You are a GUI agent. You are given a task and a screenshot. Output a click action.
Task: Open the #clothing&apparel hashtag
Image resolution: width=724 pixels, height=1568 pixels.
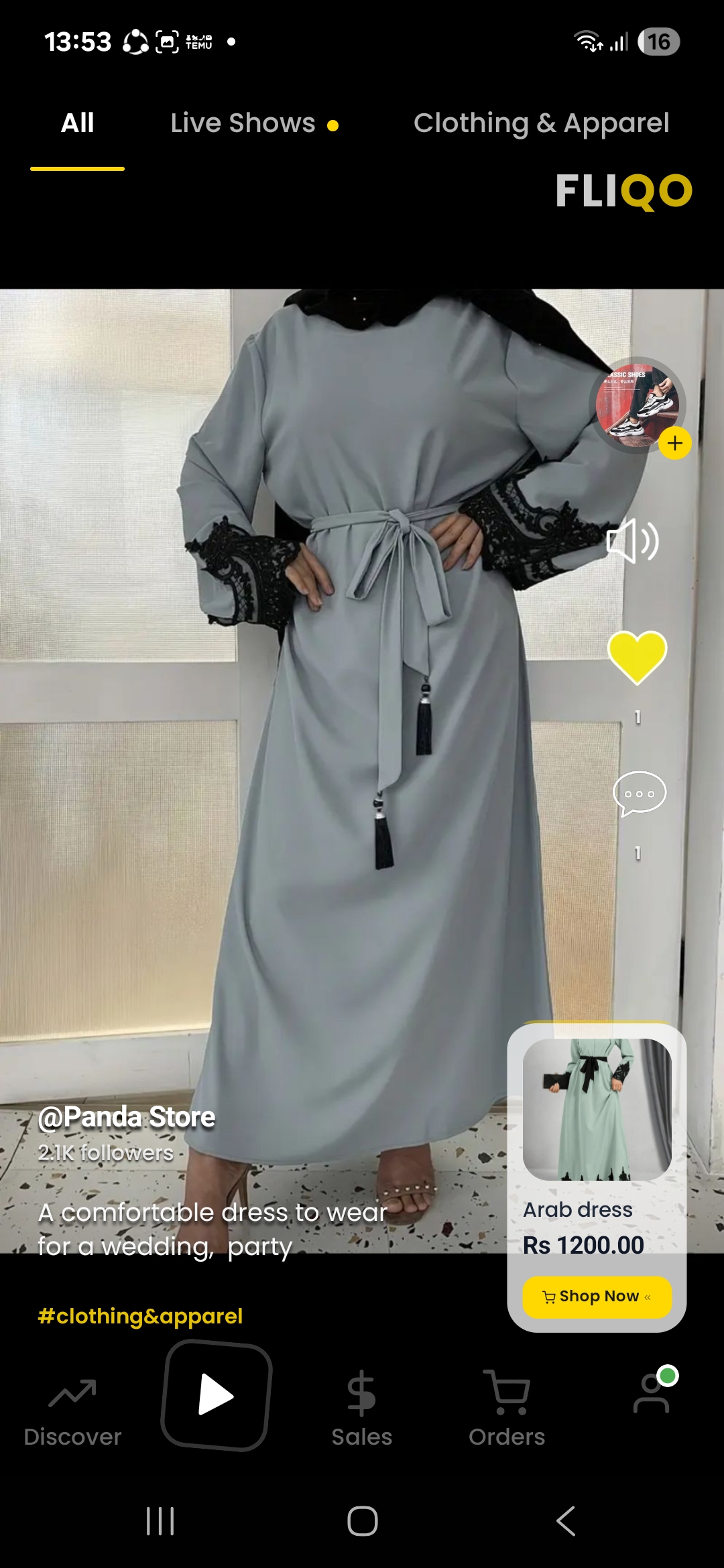tap(140, 1316)
